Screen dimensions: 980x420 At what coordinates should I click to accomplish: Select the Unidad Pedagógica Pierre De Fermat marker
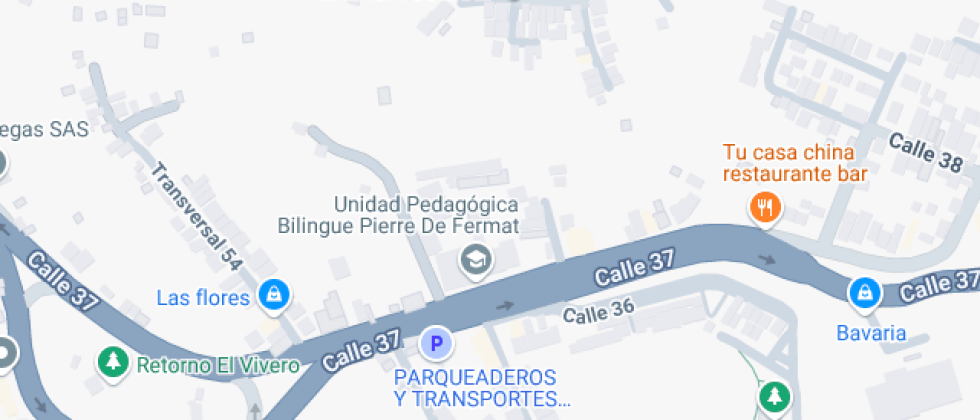(x=476, y=261)
